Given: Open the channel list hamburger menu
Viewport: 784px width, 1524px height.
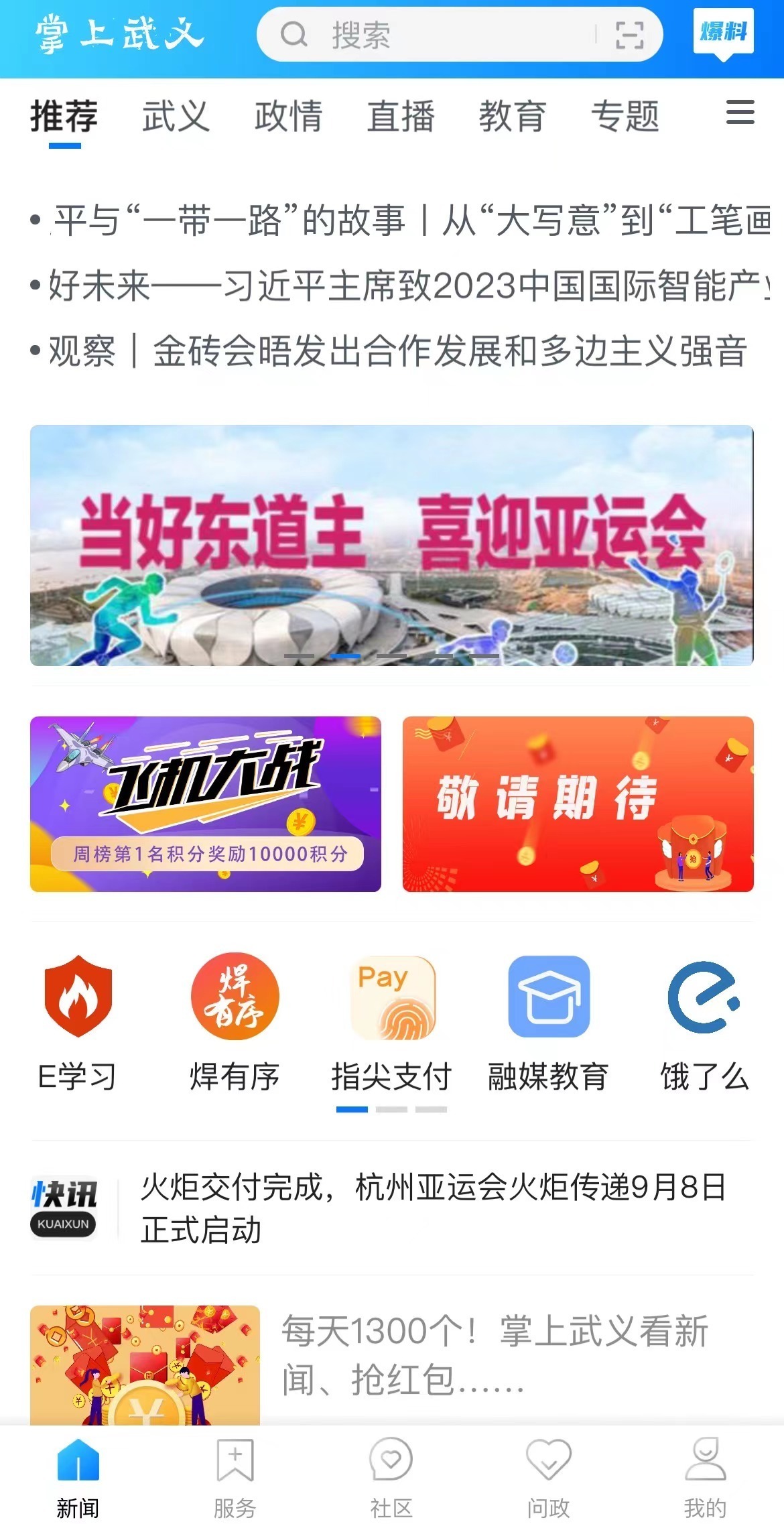Looking at the screenshot, I should pyautogui.click(x=740, y=113).
